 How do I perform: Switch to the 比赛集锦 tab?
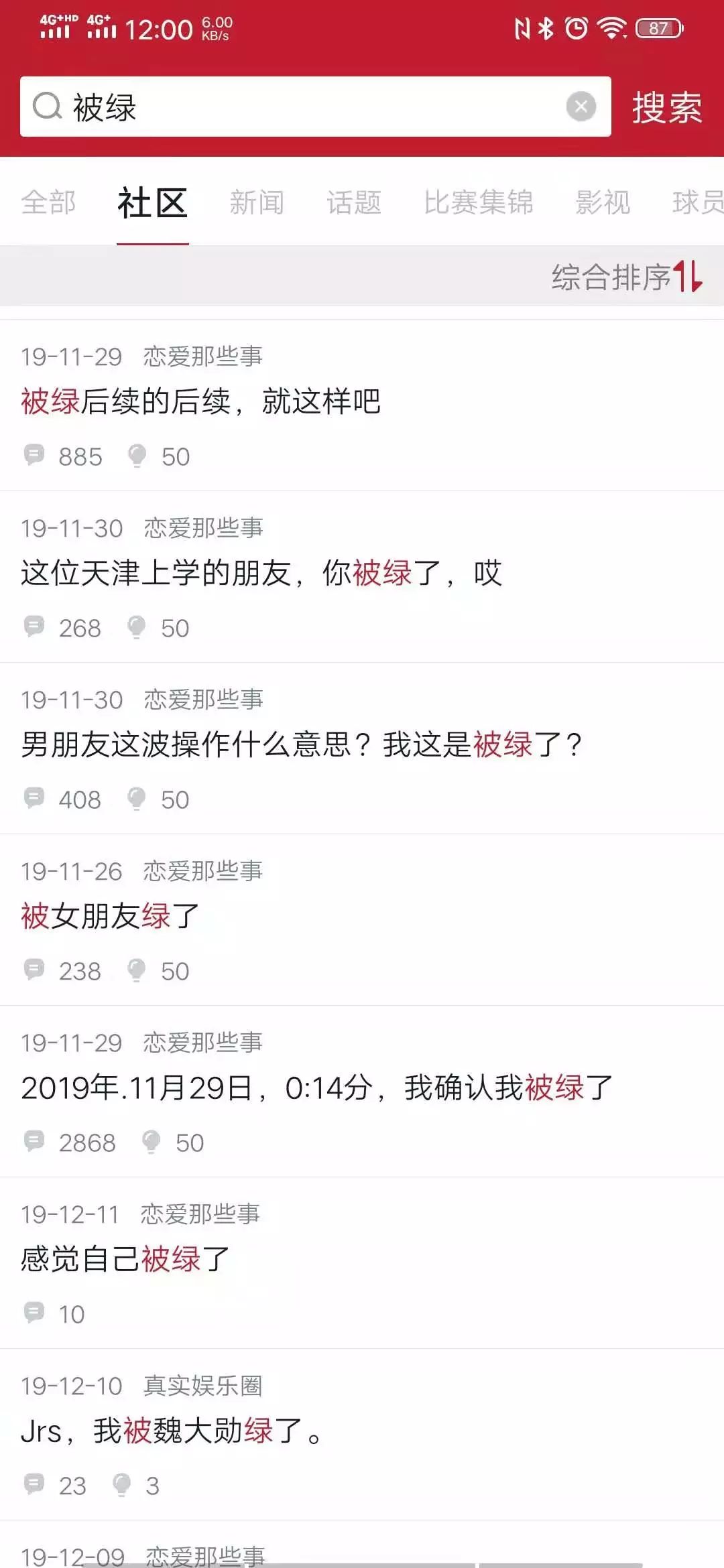pos(478,202)
